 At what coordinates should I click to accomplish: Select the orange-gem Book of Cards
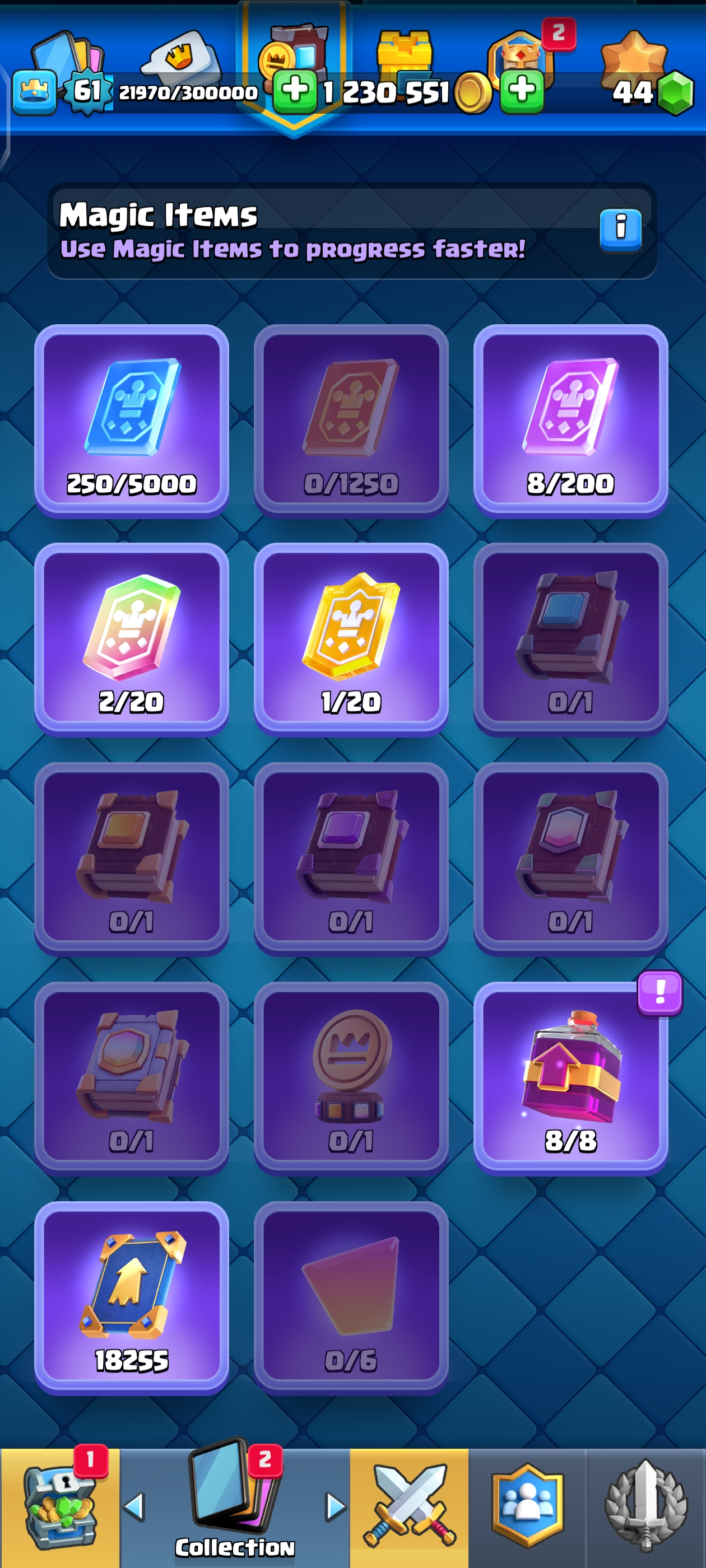132,858
